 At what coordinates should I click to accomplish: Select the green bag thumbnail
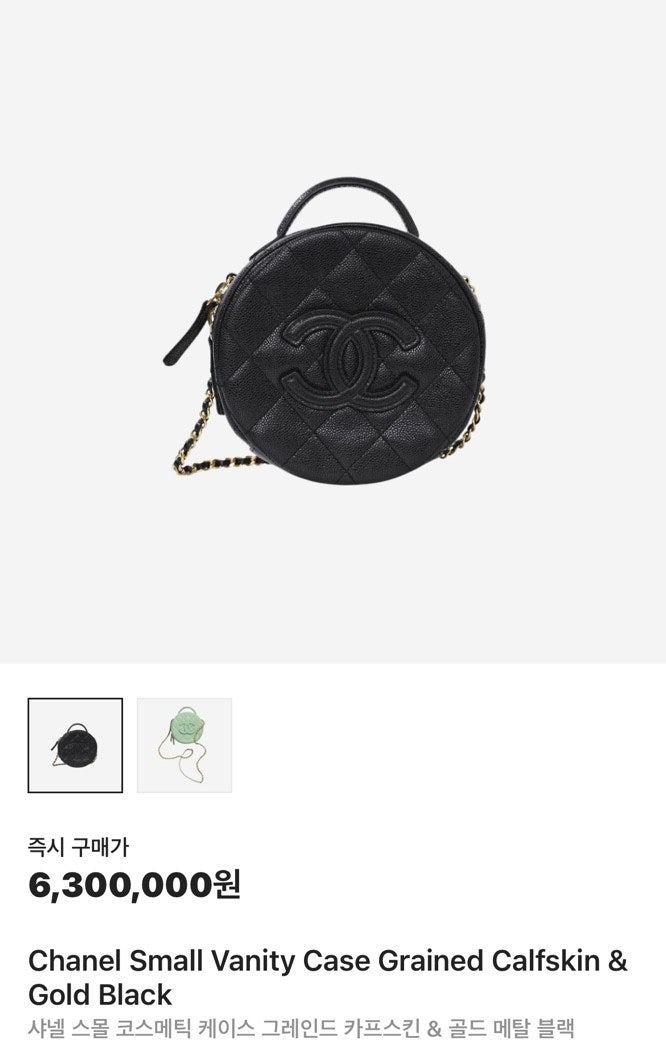[x=184, y=745]
